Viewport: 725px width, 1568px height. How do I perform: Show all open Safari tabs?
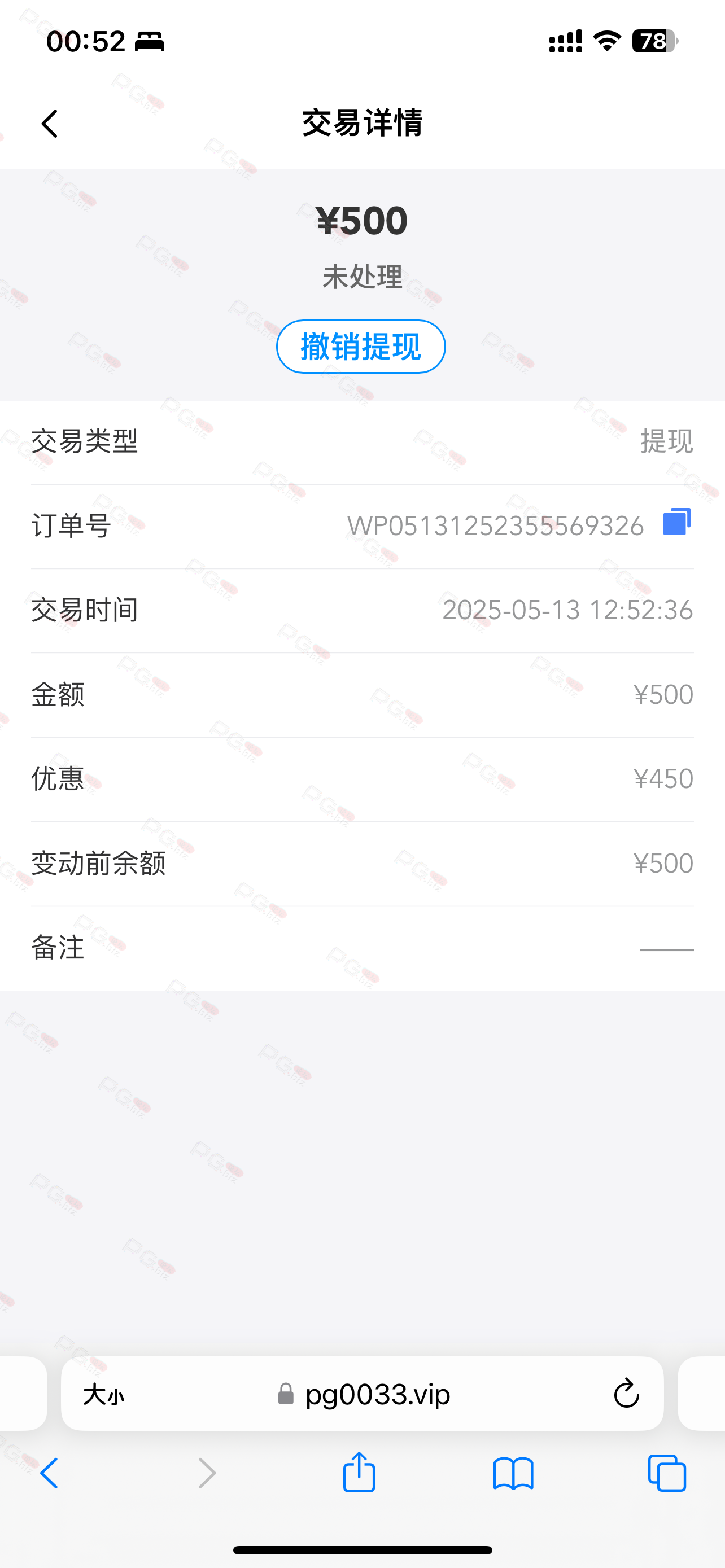(x=667, y=1473)
